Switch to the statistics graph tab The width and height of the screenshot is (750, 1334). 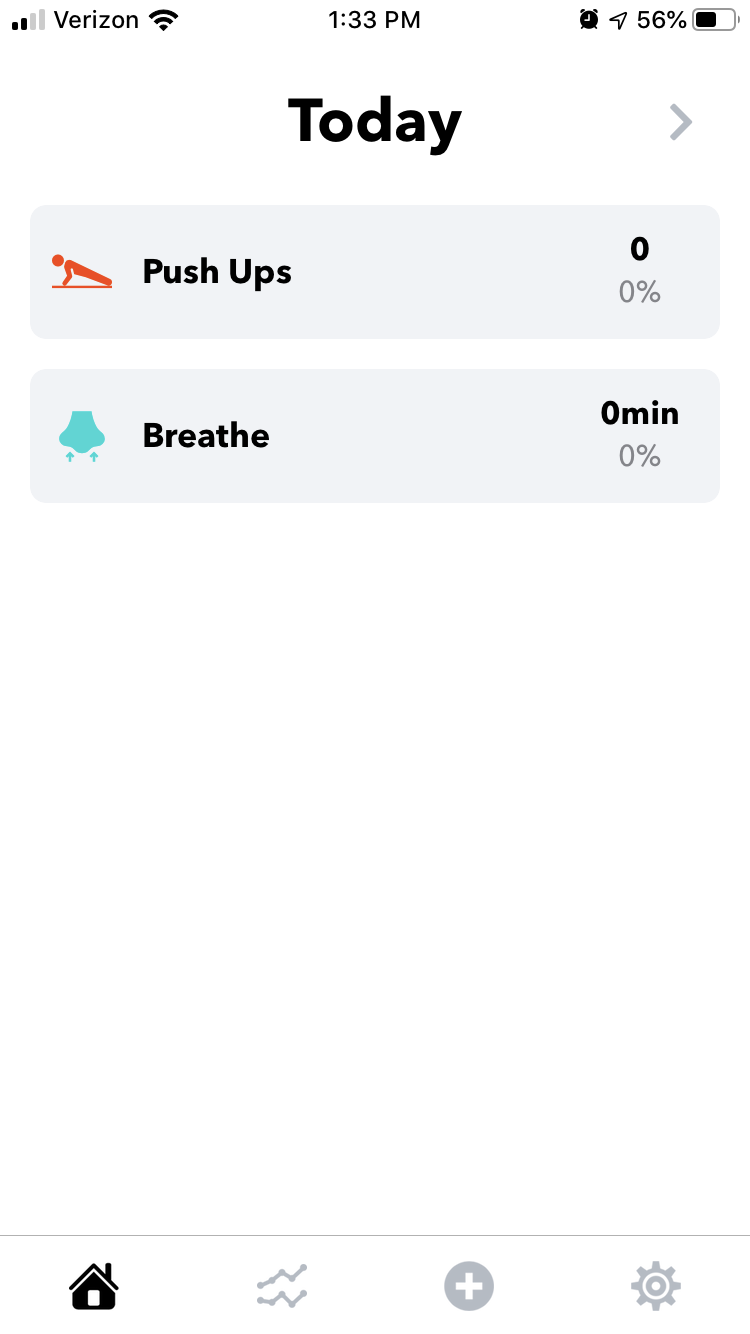pyautogui.click(x=281, y=1286)
